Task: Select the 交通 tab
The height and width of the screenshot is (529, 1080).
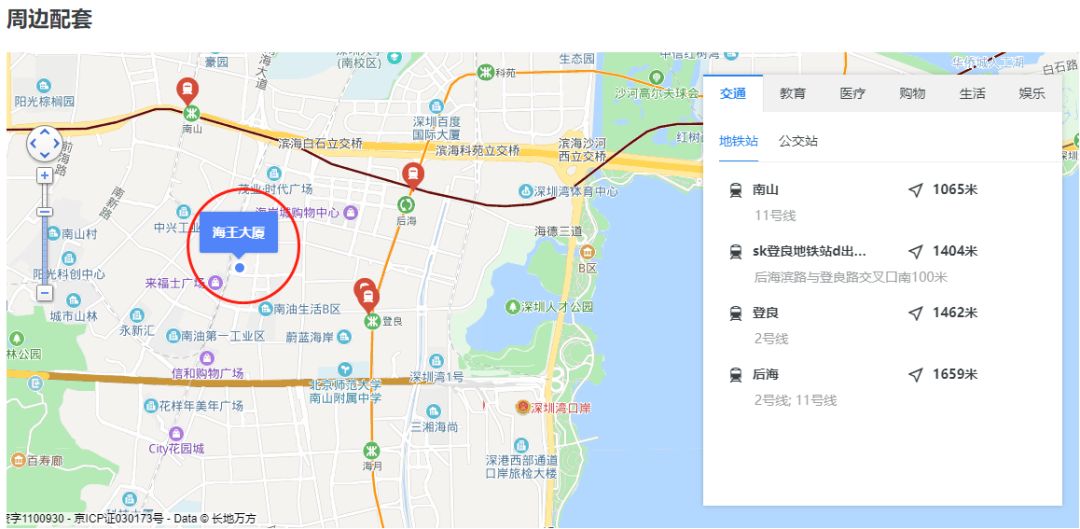Action: click(733, 93)
